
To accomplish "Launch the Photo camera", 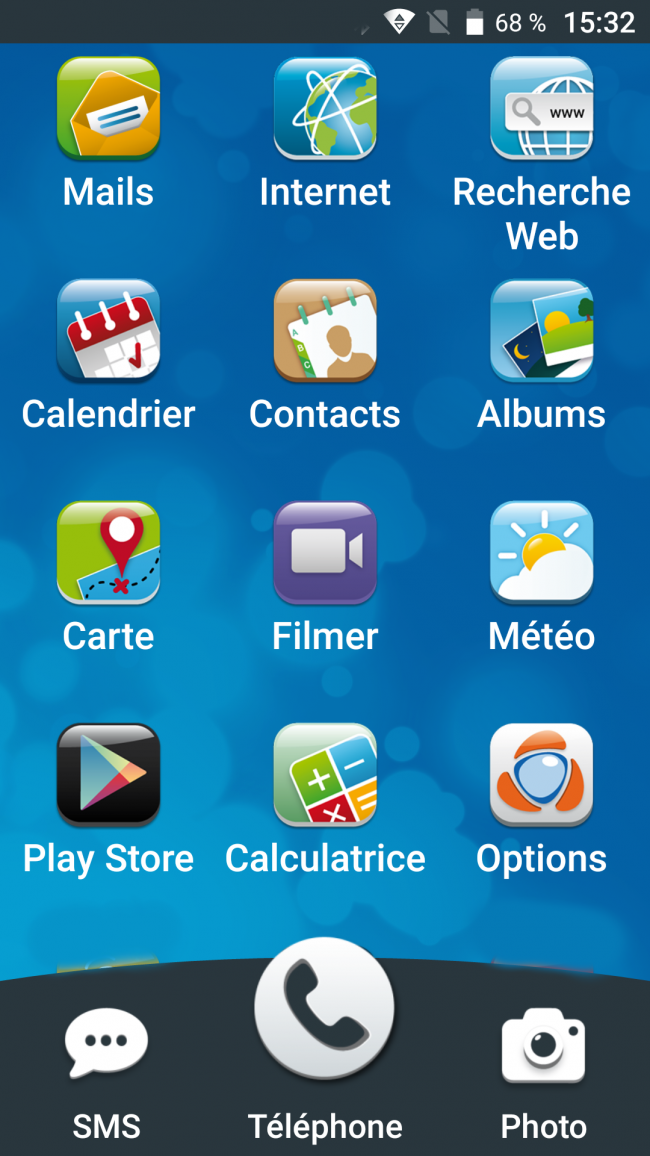I will (543, 1045).
